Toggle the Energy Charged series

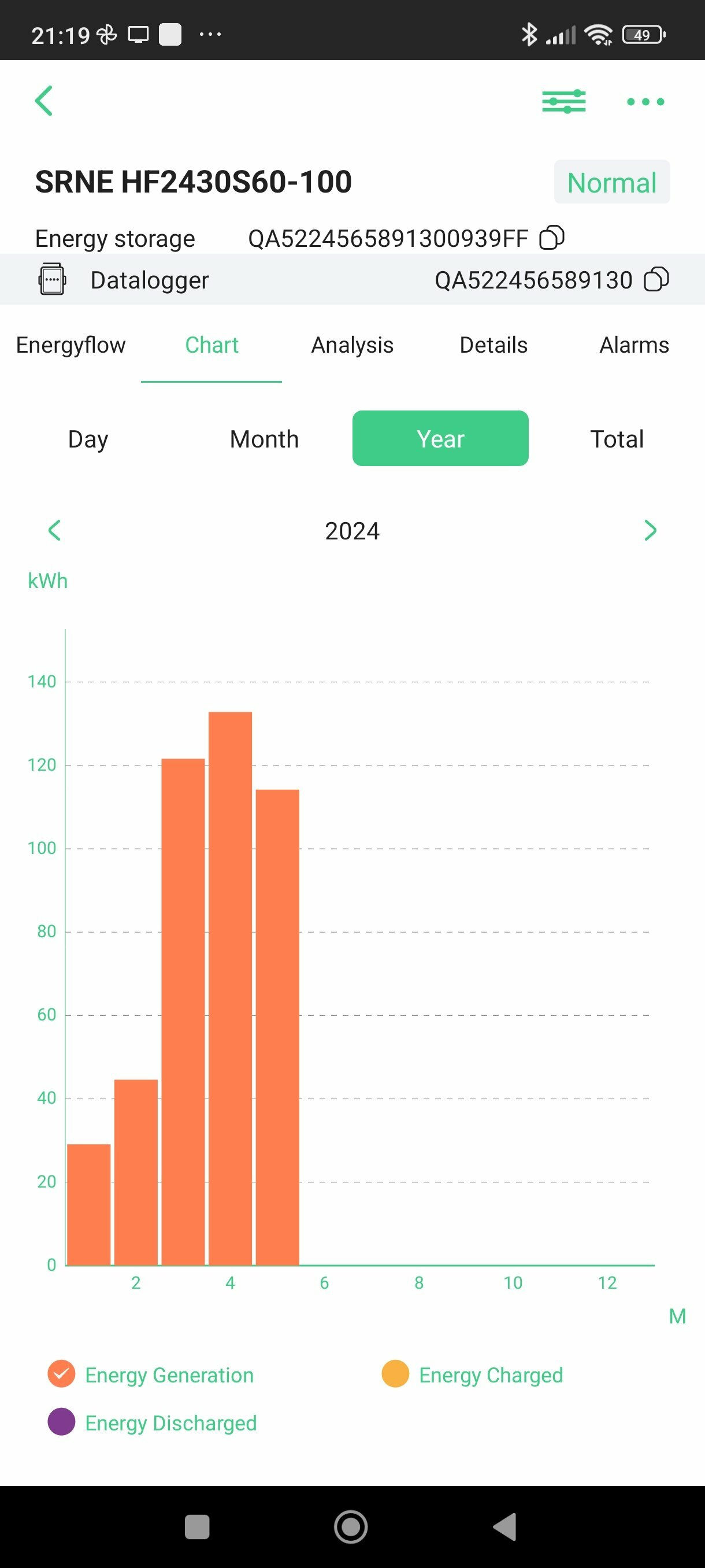(x=472, y=1374)
